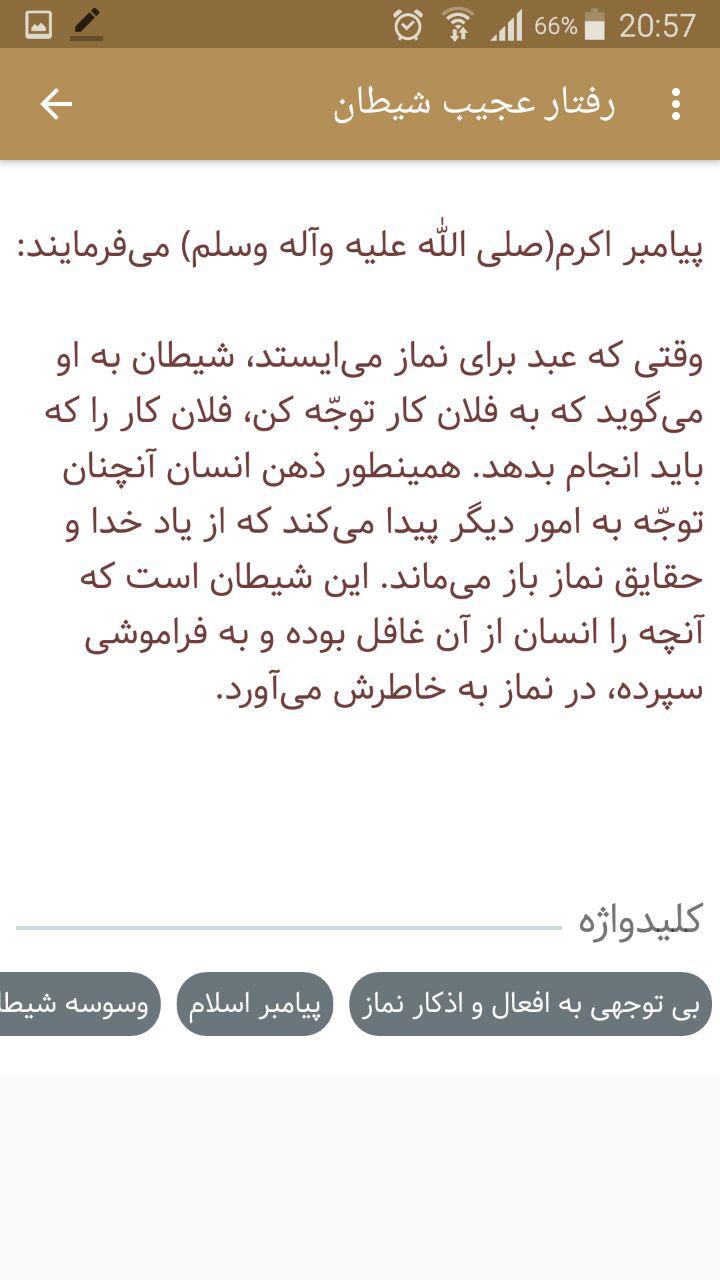Open the پیامبر اسلام keyword chip
This screenshot has width=720, height=1280.
(x=255, y=1004)
